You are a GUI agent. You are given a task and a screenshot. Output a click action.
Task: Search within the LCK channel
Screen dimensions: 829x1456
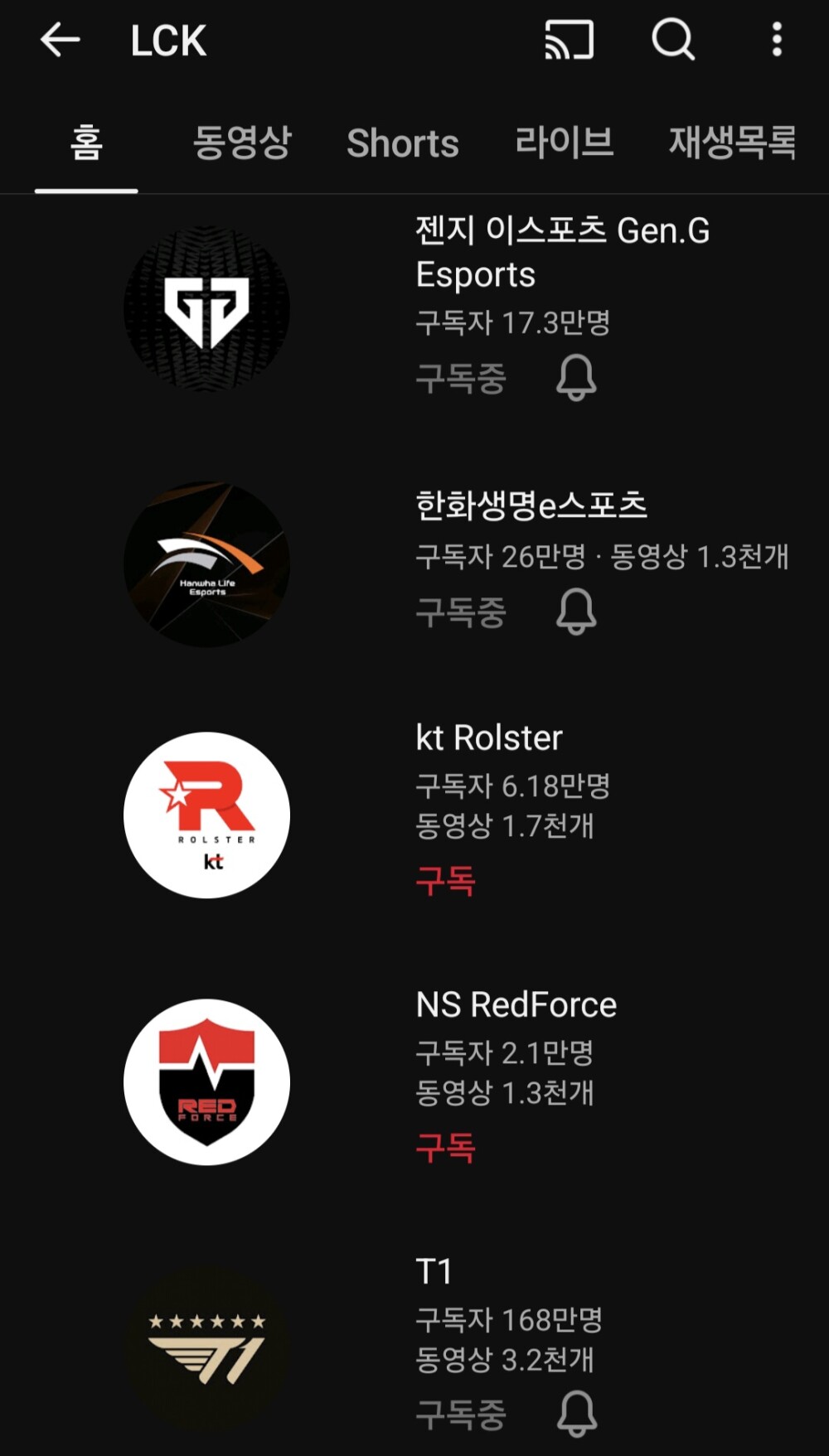click(x=672, y=40)
